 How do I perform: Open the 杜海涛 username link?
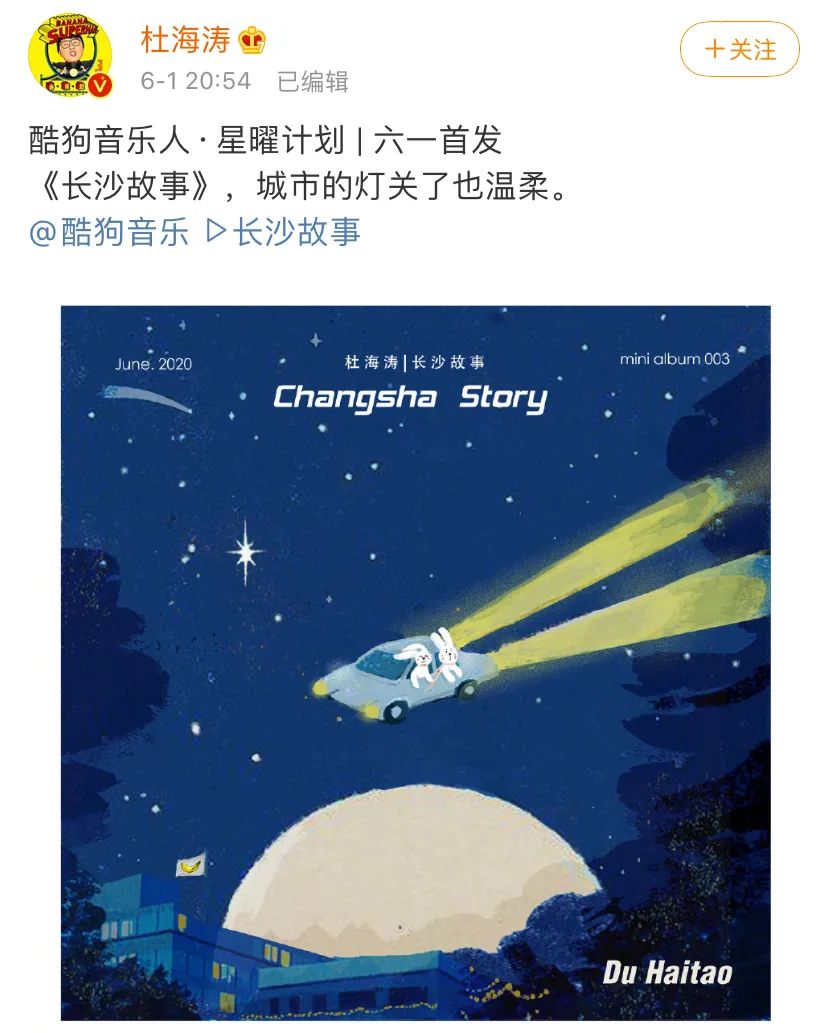pos(185,40)
